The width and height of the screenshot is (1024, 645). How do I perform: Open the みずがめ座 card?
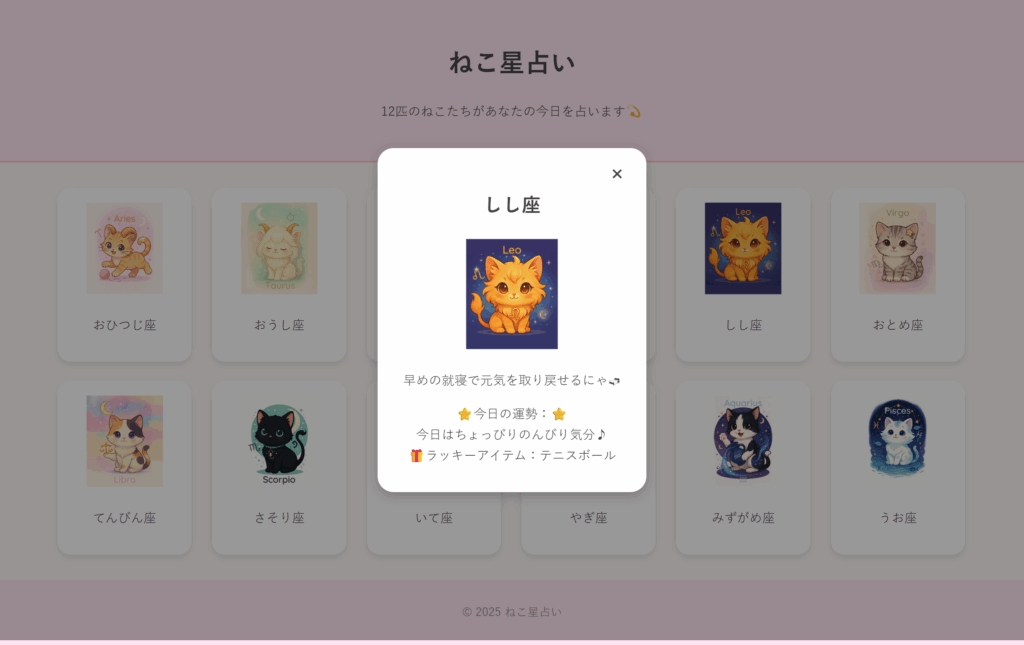(x=742, y=466)
